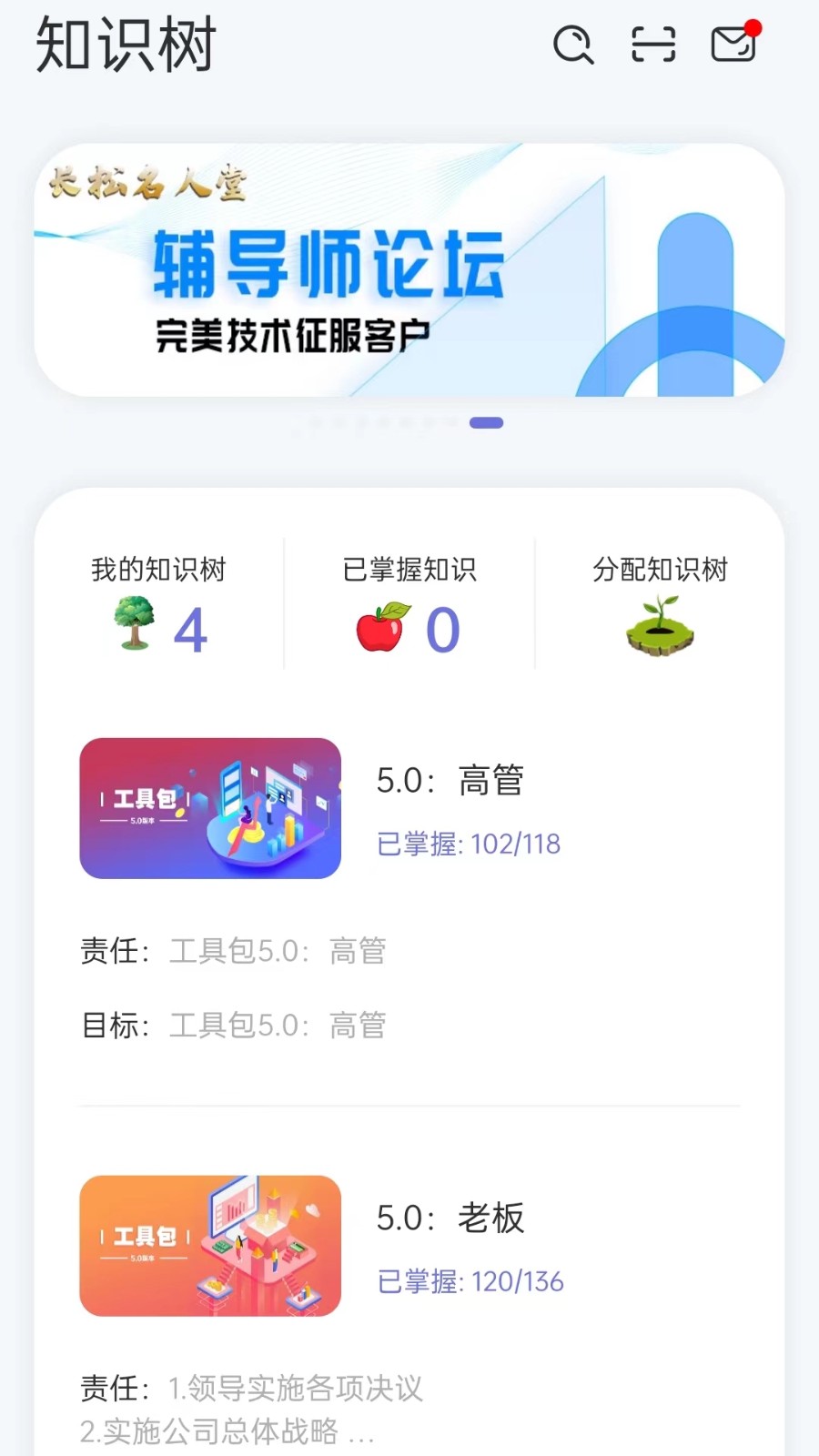The height and width of the screenshot is (1456, 819).
Task: Open the 已掌握 102/118 progress link
Action: (470, 844)
